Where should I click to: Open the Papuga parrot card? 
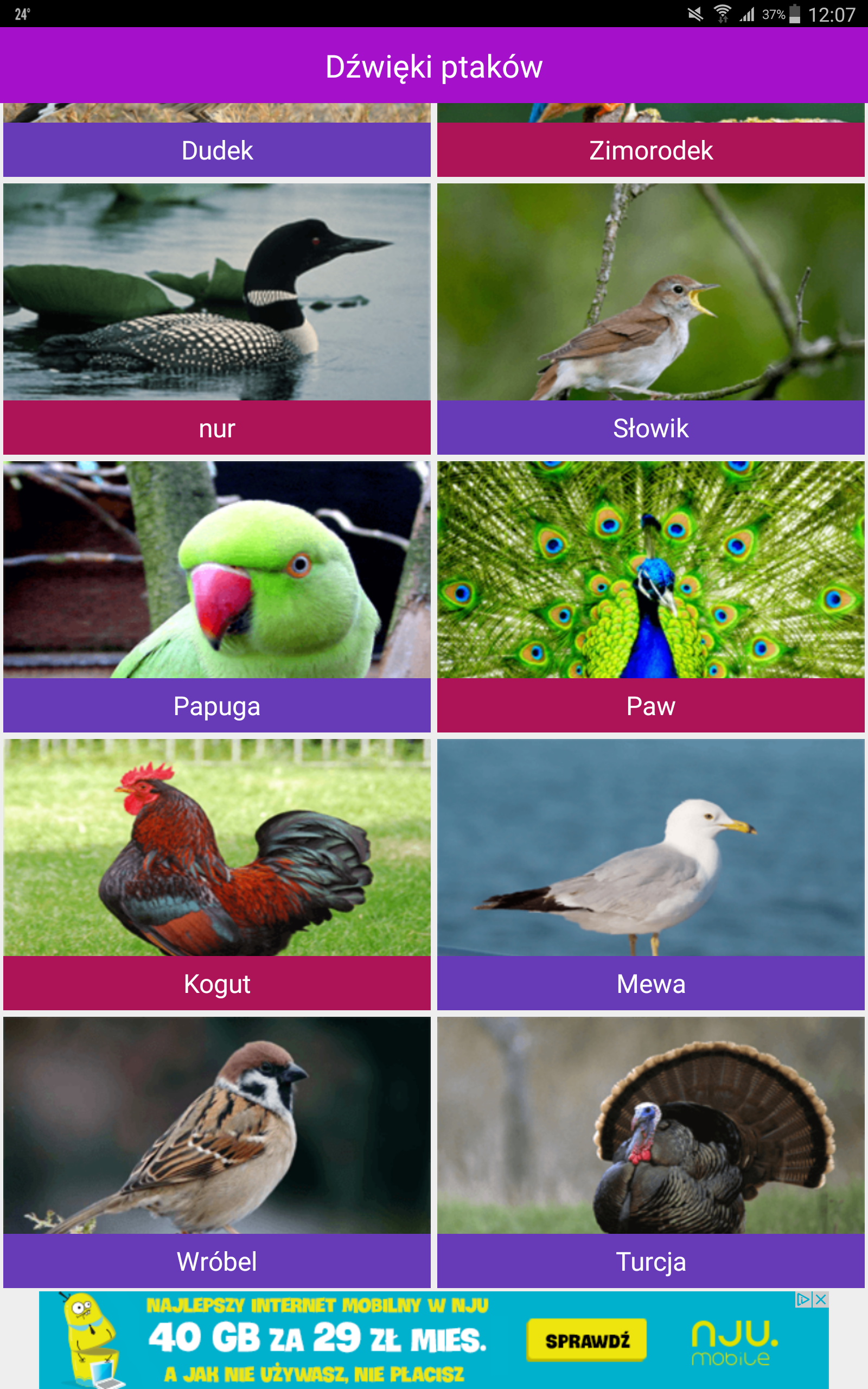coord(216,597)
